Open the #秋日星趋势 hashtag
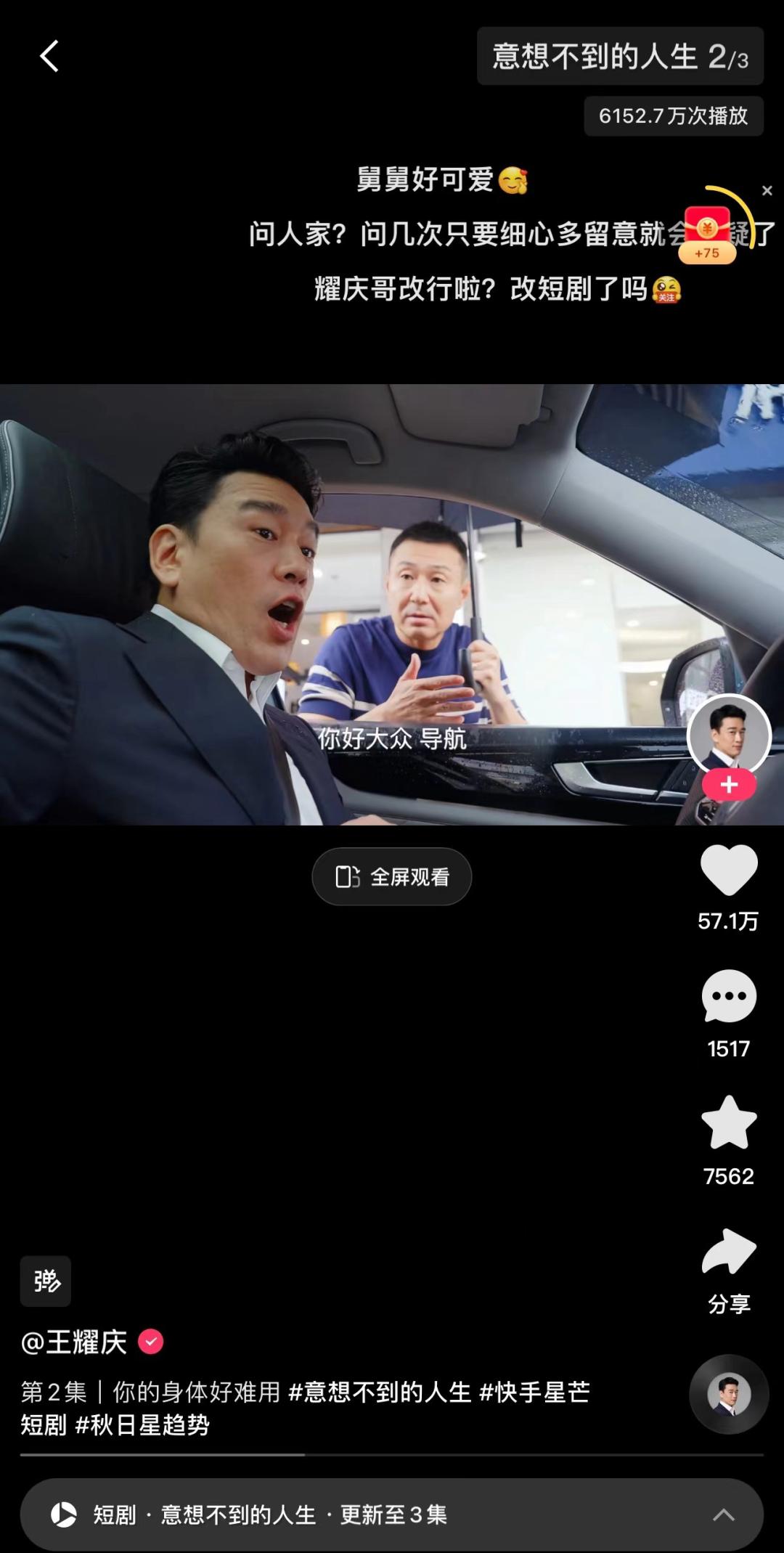The image size is (784, 1553). tap(143, 1424)
